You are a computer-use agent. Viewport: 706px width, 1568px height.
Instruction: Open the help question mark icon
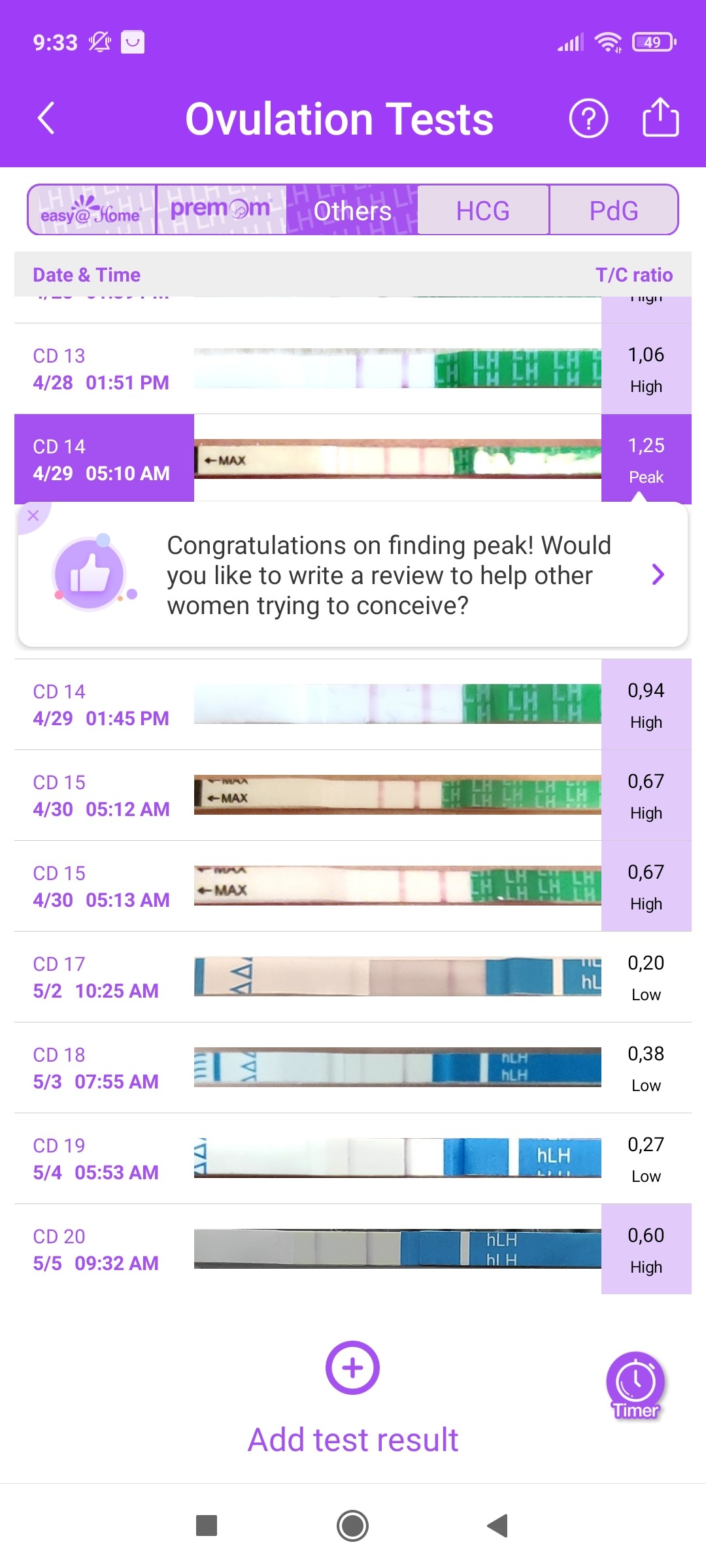[588, 119]
